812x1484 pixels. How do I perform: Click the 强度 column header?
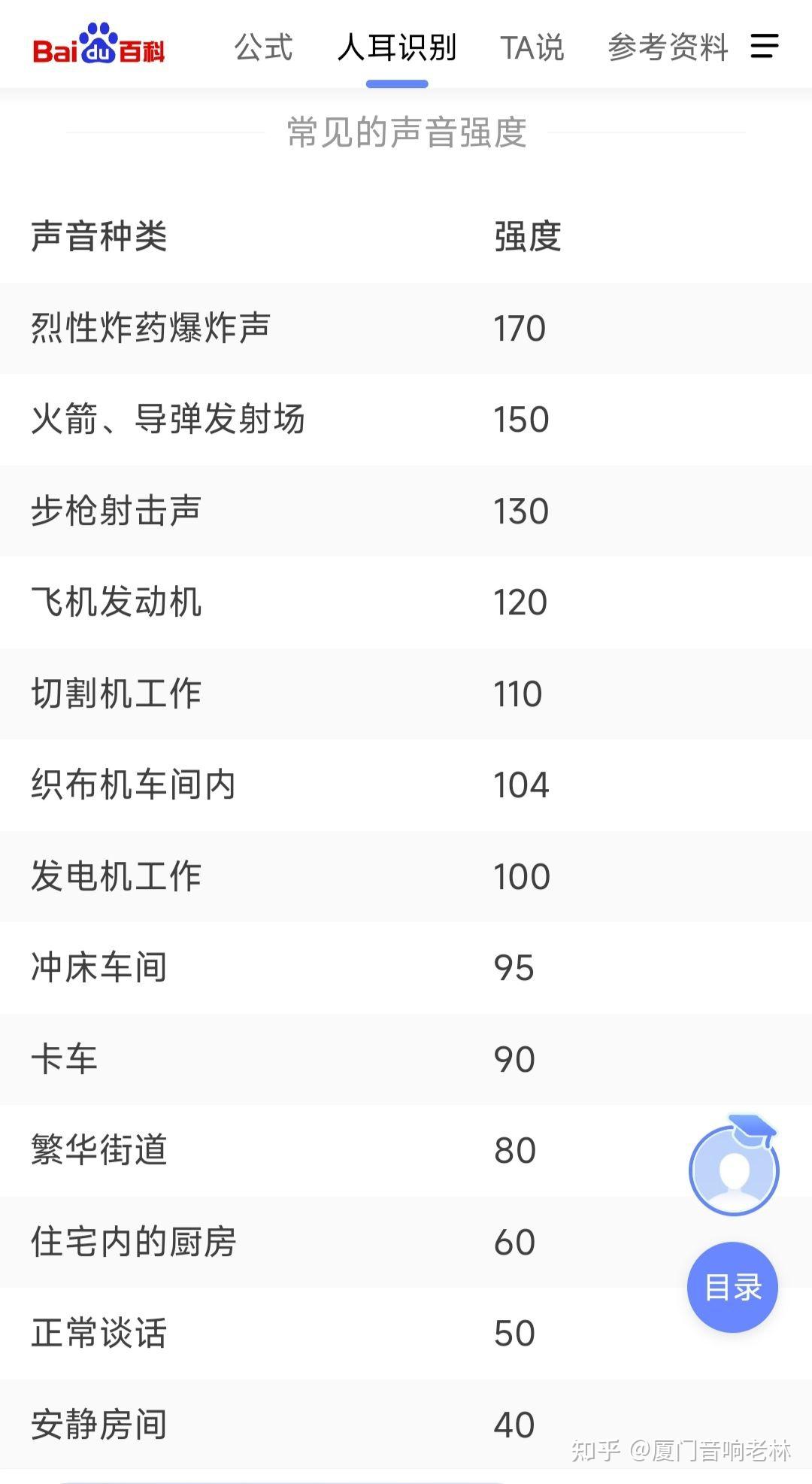click(x=527, y=235)
